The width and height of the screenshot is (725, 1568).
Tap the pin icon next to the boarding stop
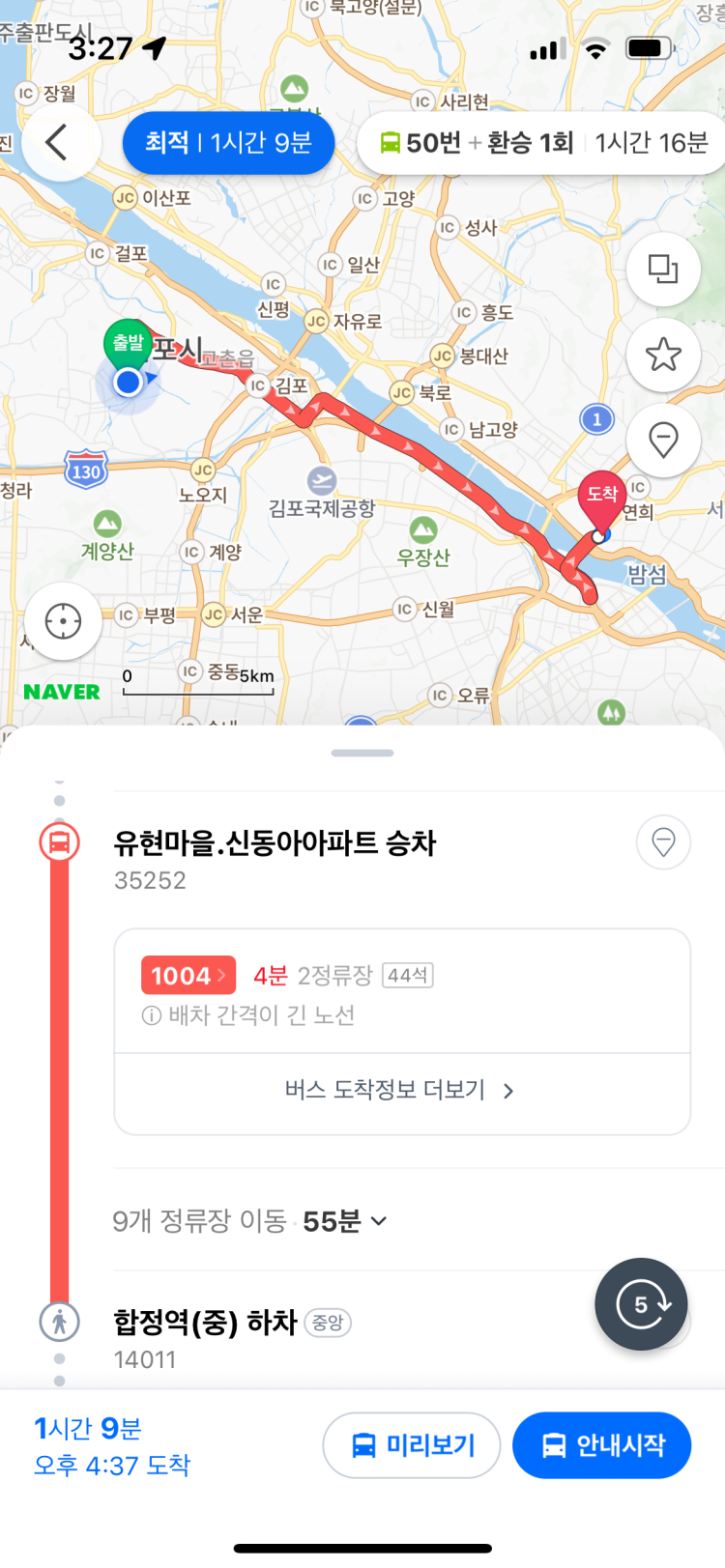pyautogui.click(x=663, y=841)
